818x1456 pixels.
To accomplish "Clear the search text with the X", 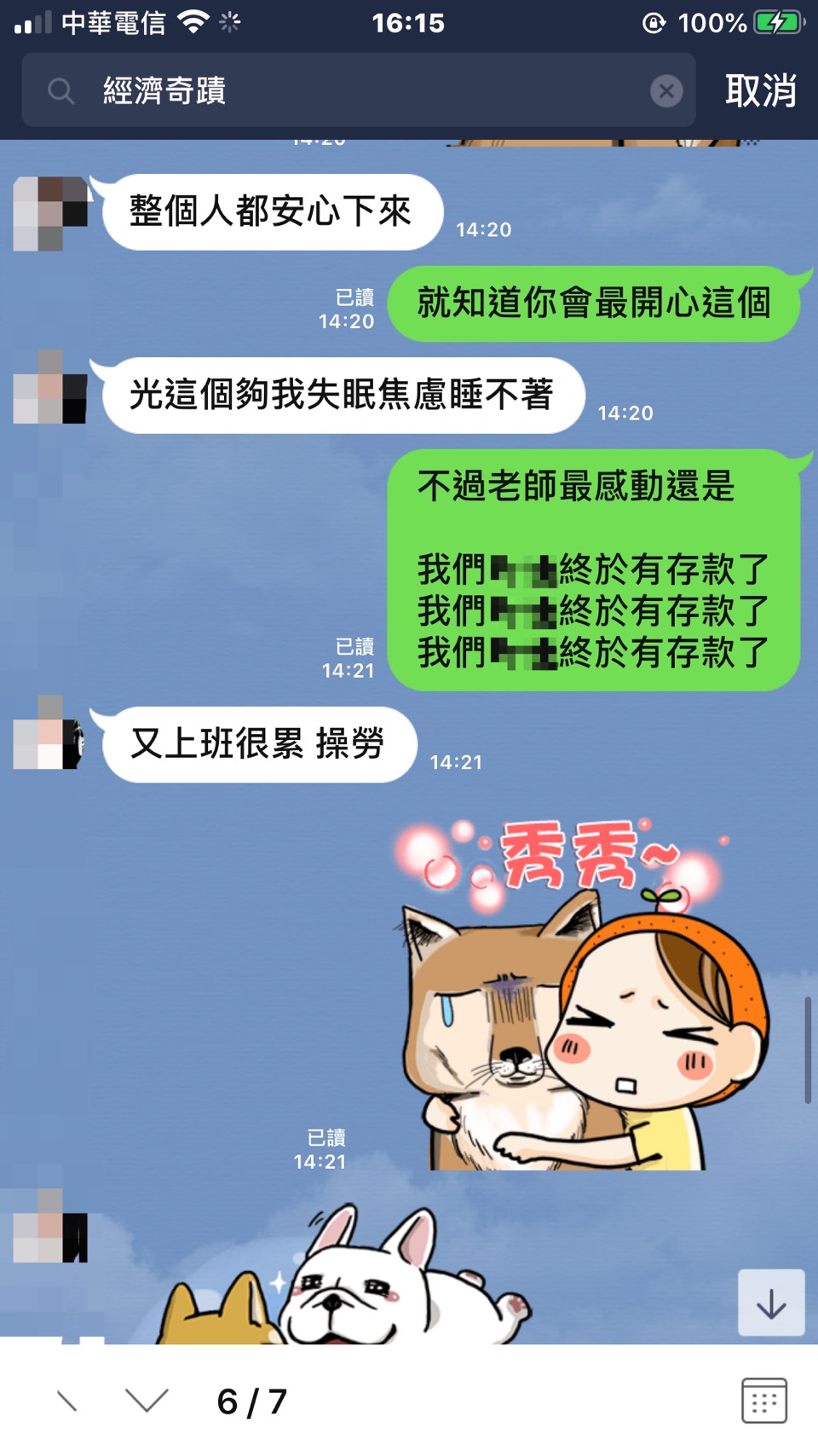I will pyautogui.click(x=666, y=90).
